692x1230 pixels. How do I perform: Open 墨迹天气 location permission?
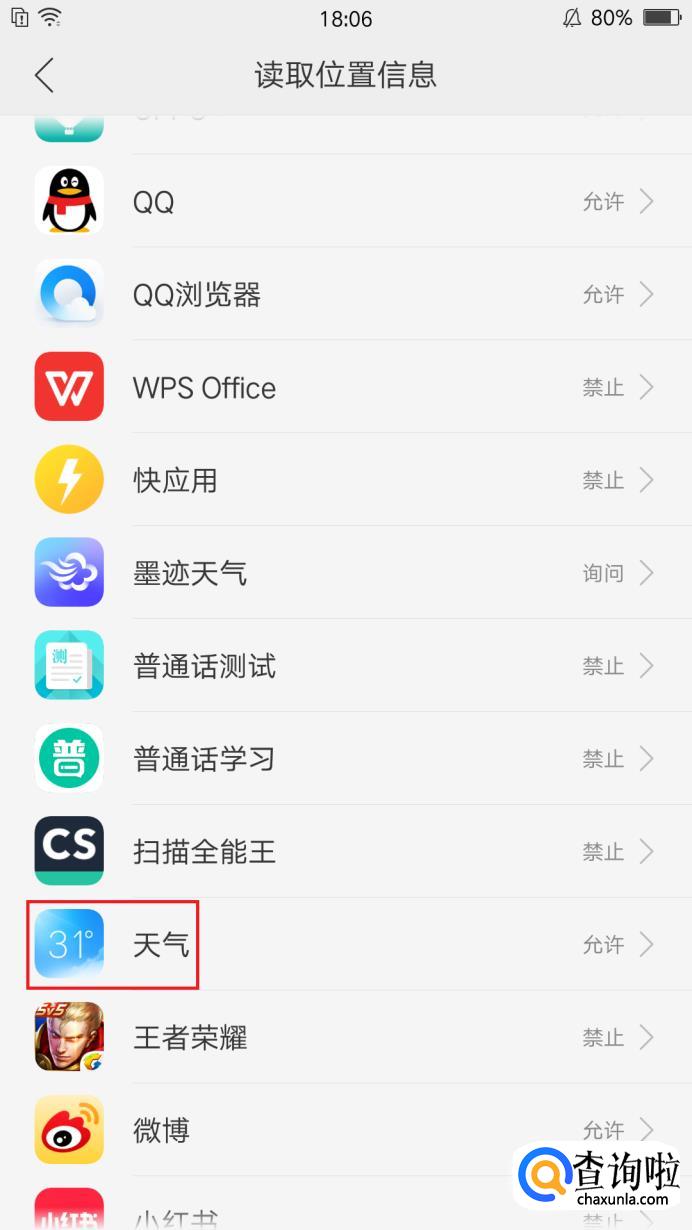pos(345,574)
